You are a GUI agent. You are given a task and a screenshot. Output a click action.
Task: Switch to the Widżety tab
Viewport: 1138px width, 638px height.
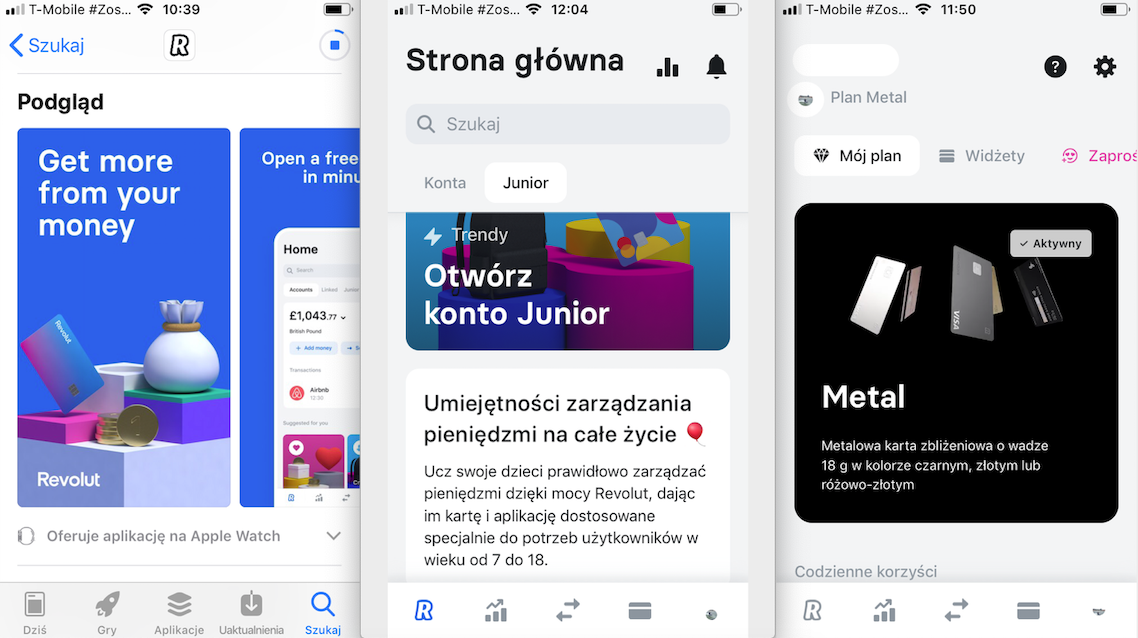[x=981, y=156]
